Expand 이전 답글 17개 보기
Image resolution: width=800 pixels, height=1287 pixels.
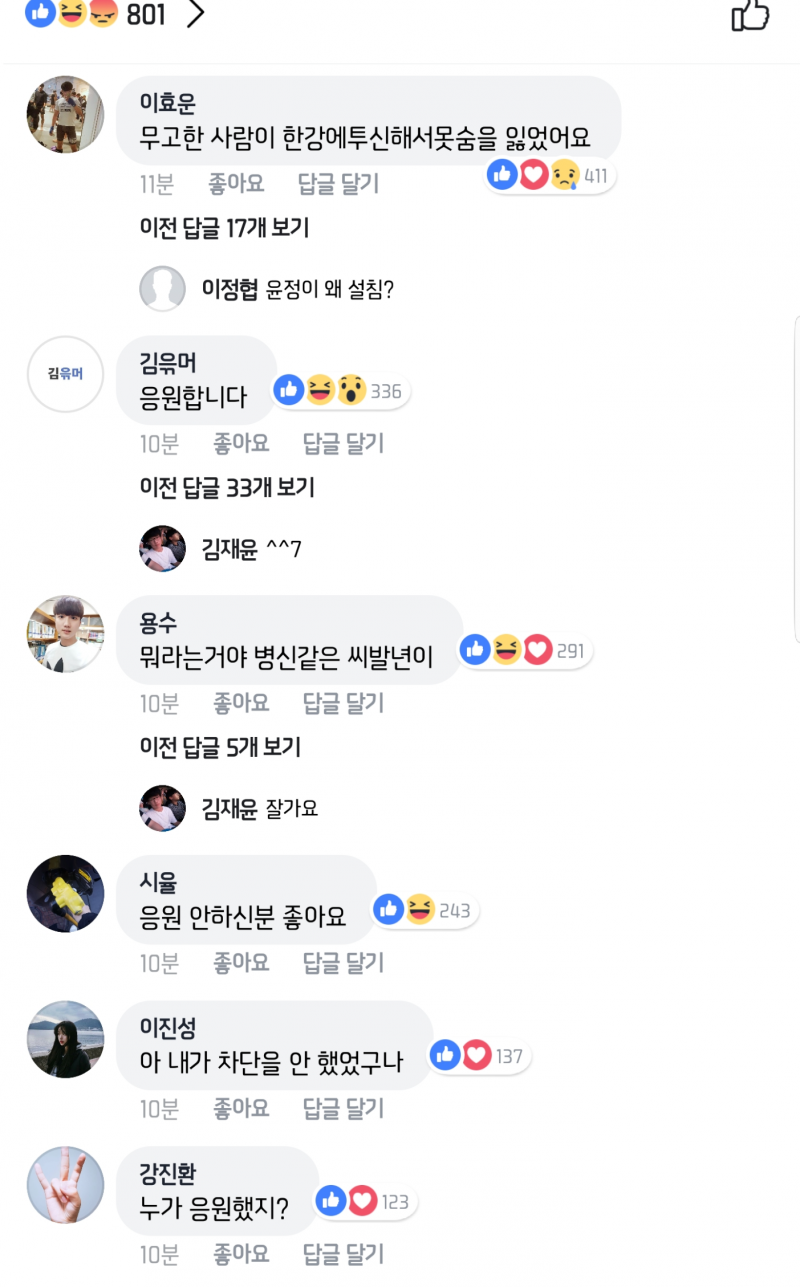(224, 228)
